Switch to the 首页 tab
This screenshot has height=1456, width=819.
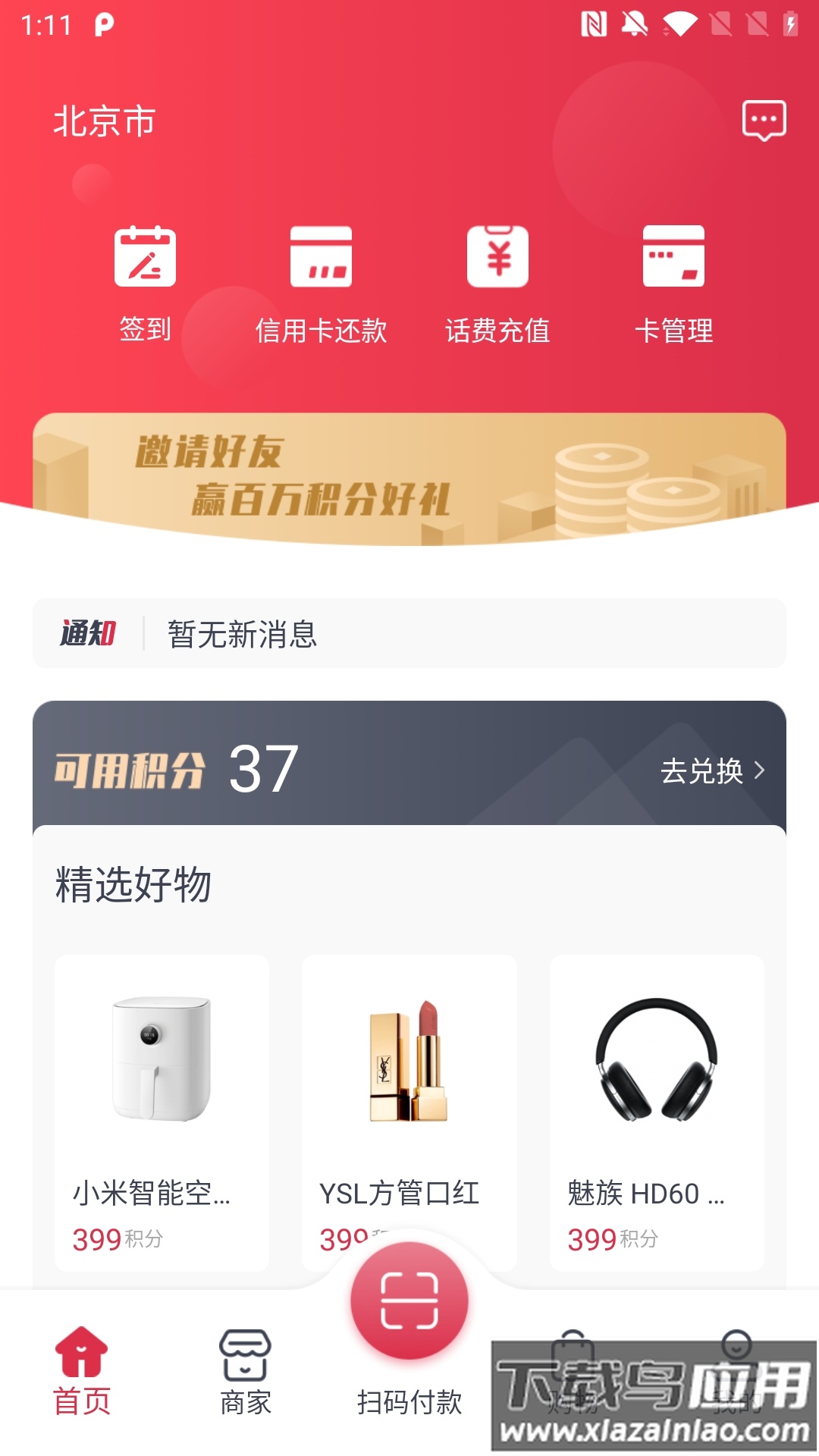click(82, 1373)
